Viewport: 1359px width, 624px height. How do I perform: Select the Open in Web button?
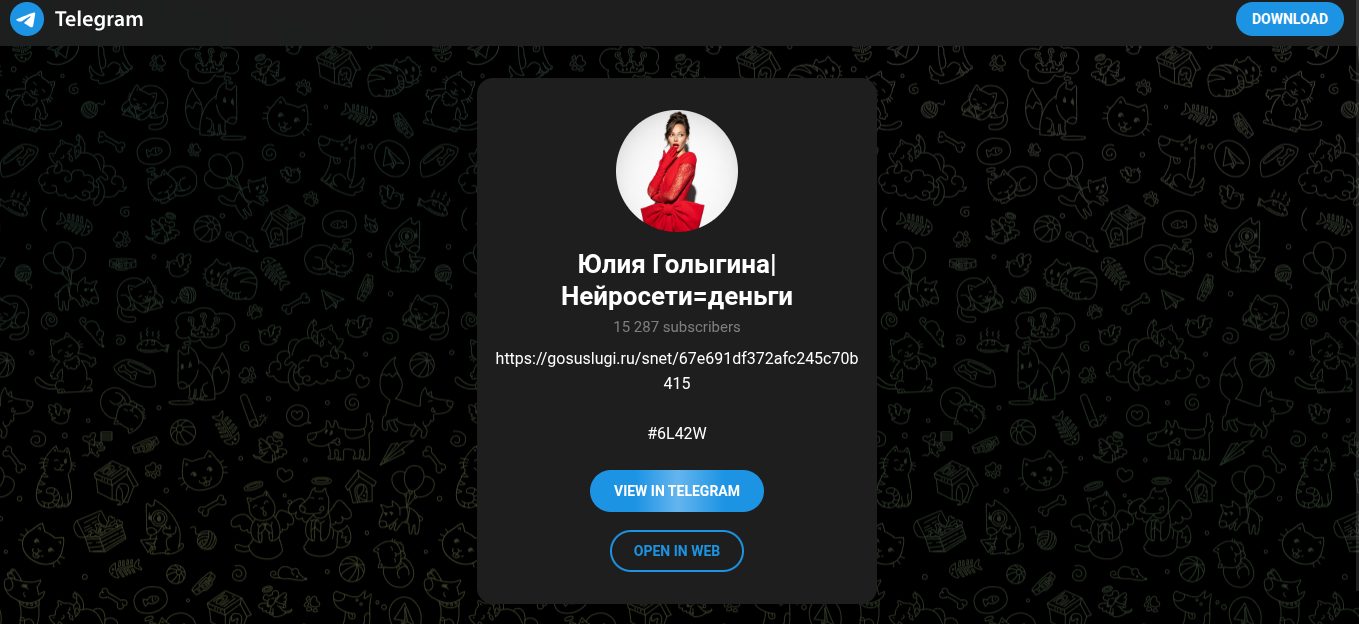(x=677, y=551)
